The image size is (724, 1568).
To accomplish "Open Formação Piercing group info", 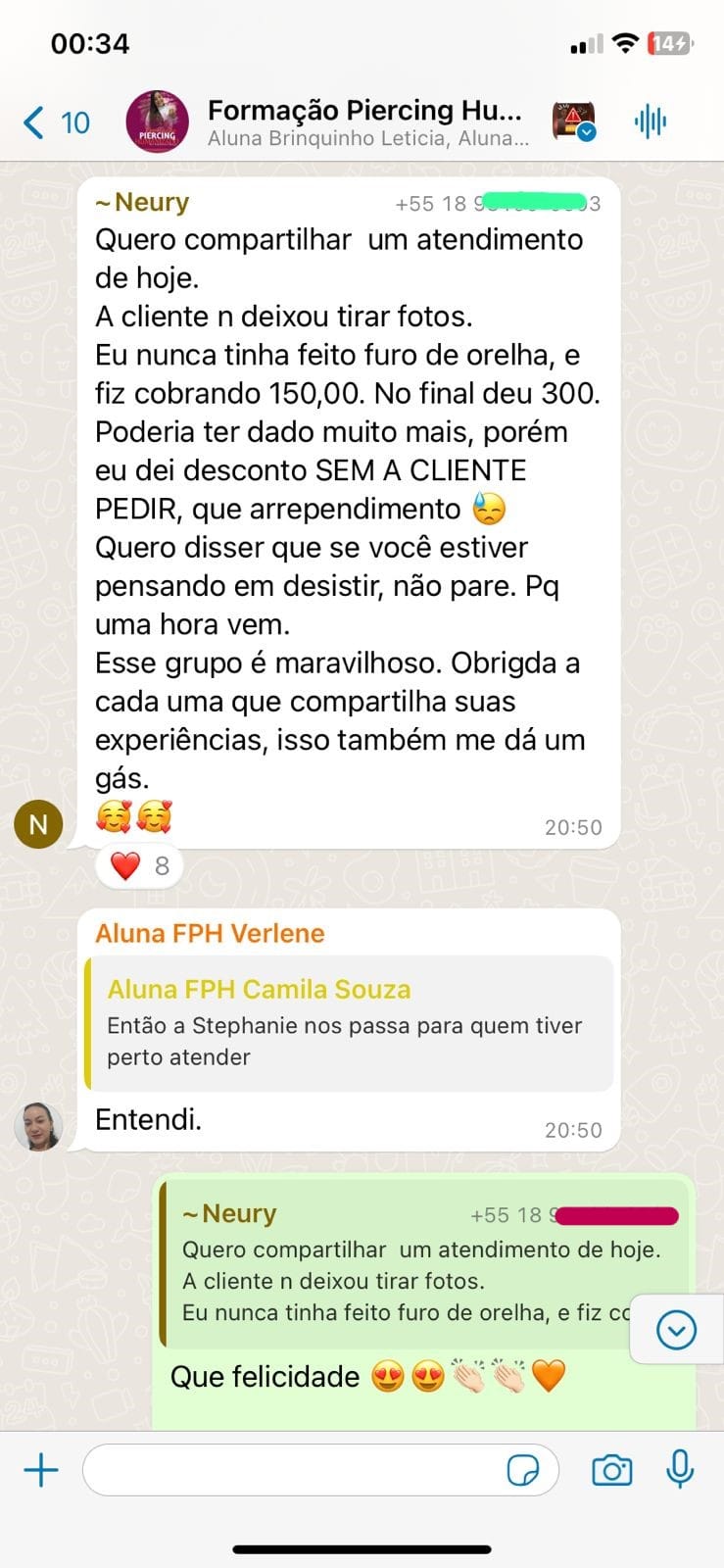I will 364,122.
